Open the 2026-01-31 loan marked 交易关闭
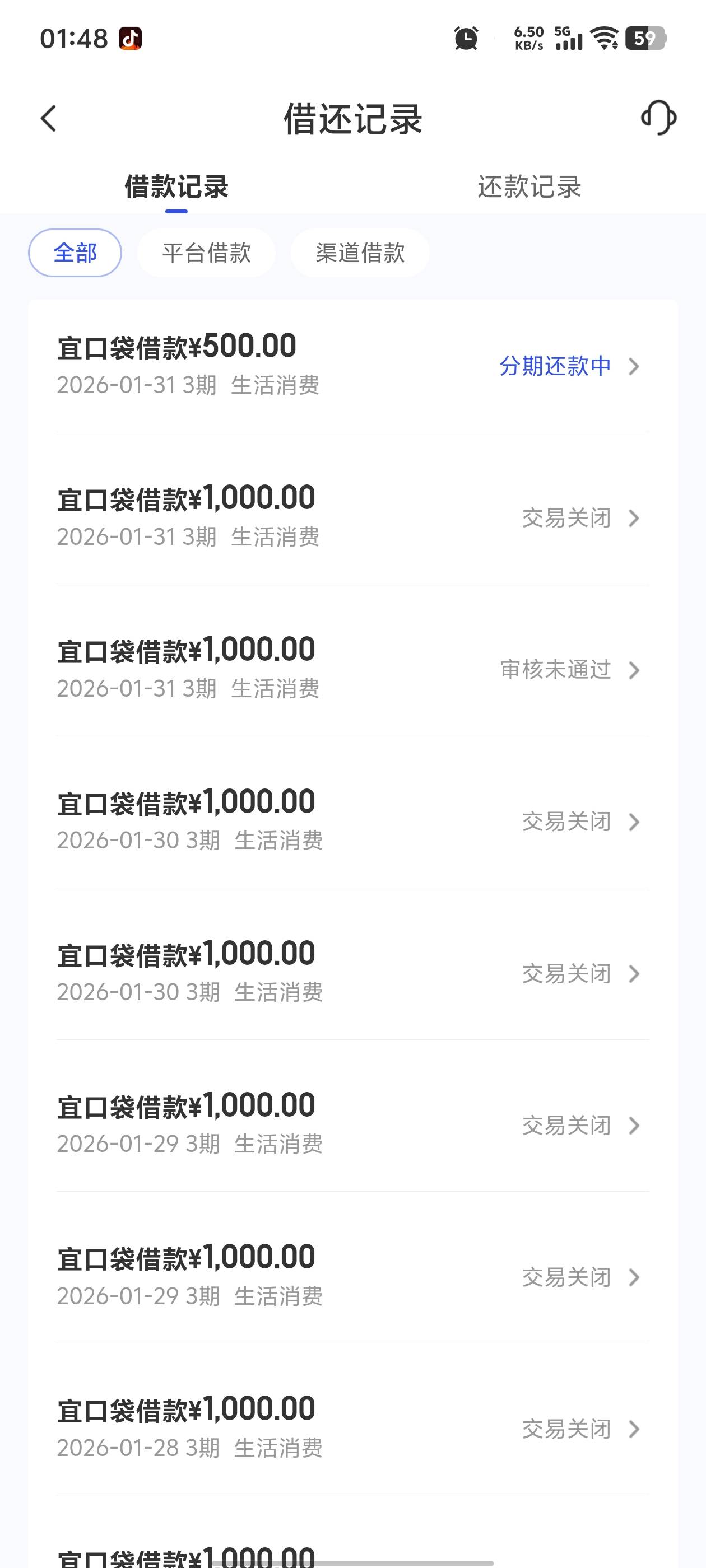The image size is (706, 1568). [352, 517]
